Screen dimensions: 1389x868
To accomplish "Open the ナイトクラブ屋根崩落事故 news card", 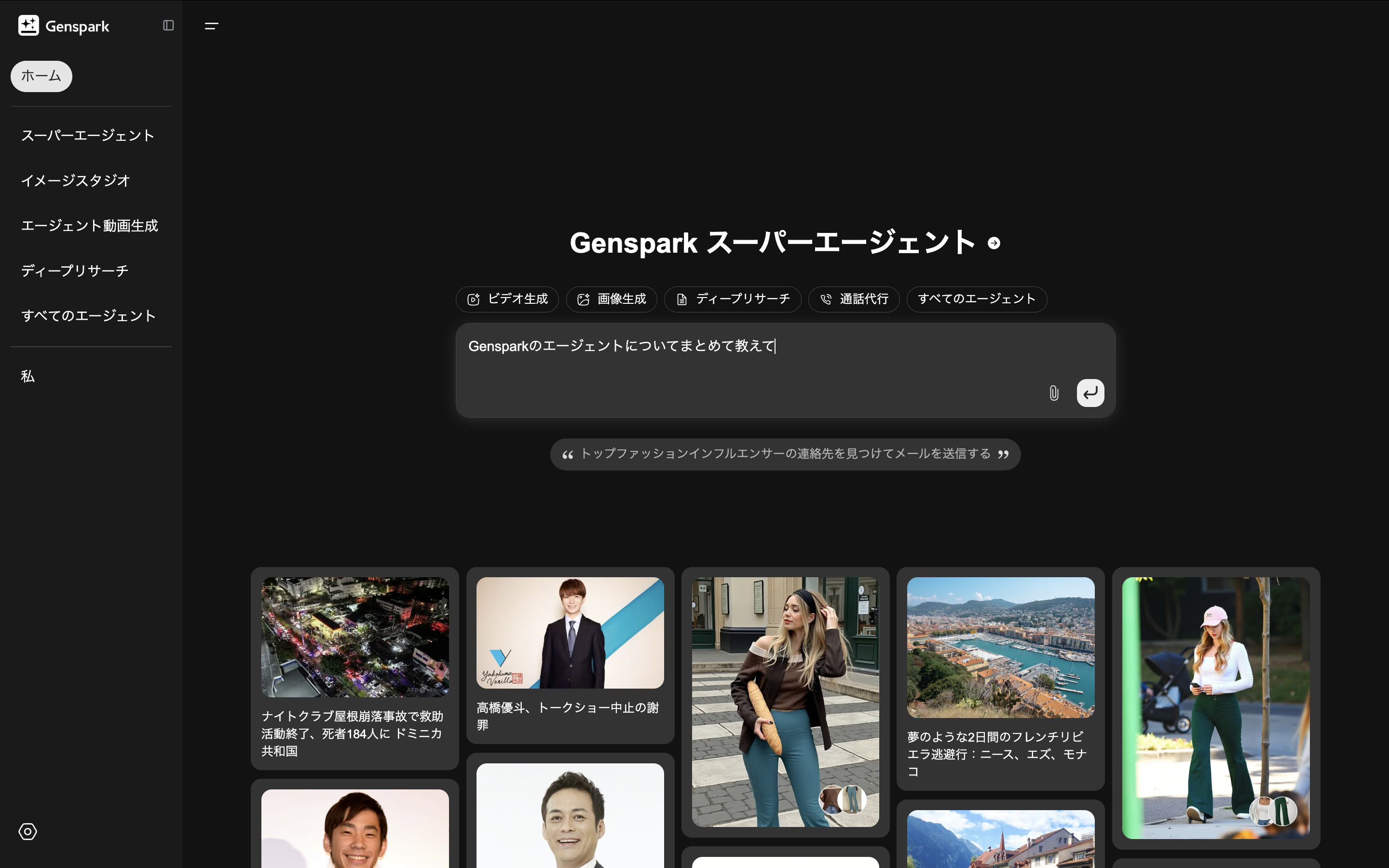I will pos(354,669).
